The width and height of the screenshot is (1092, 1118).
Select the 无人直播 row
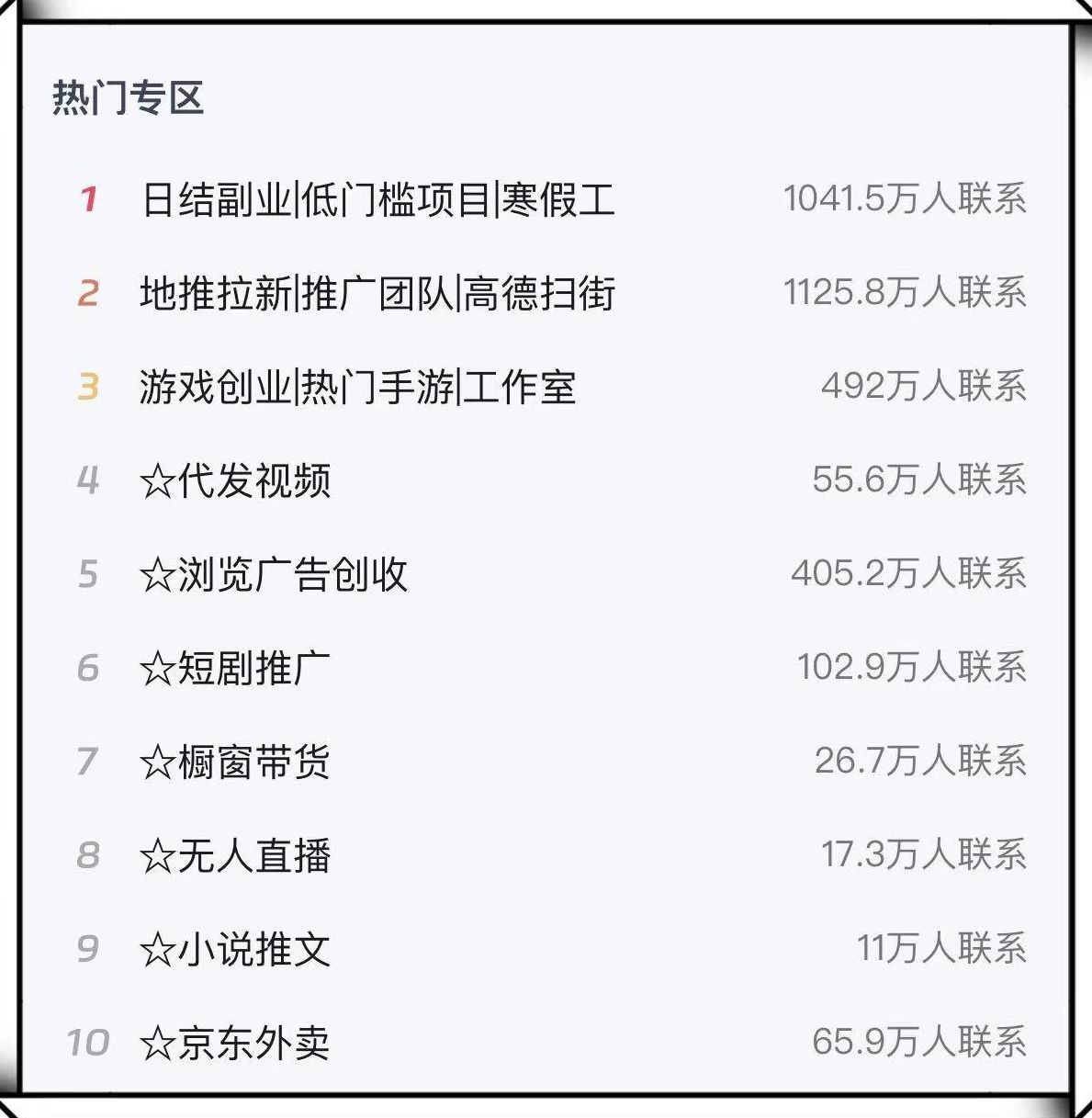tap(235, 855)
